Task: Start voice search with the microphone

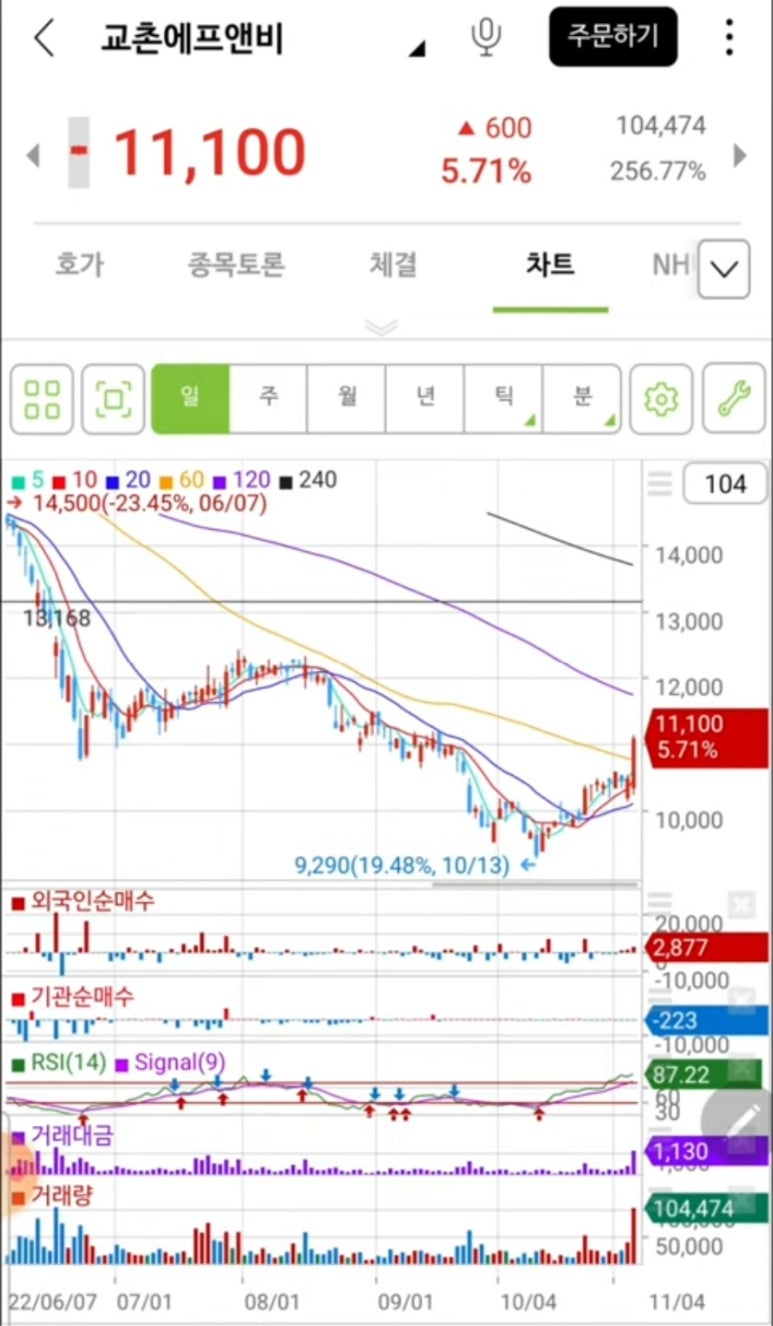Action: pos(486,37)
